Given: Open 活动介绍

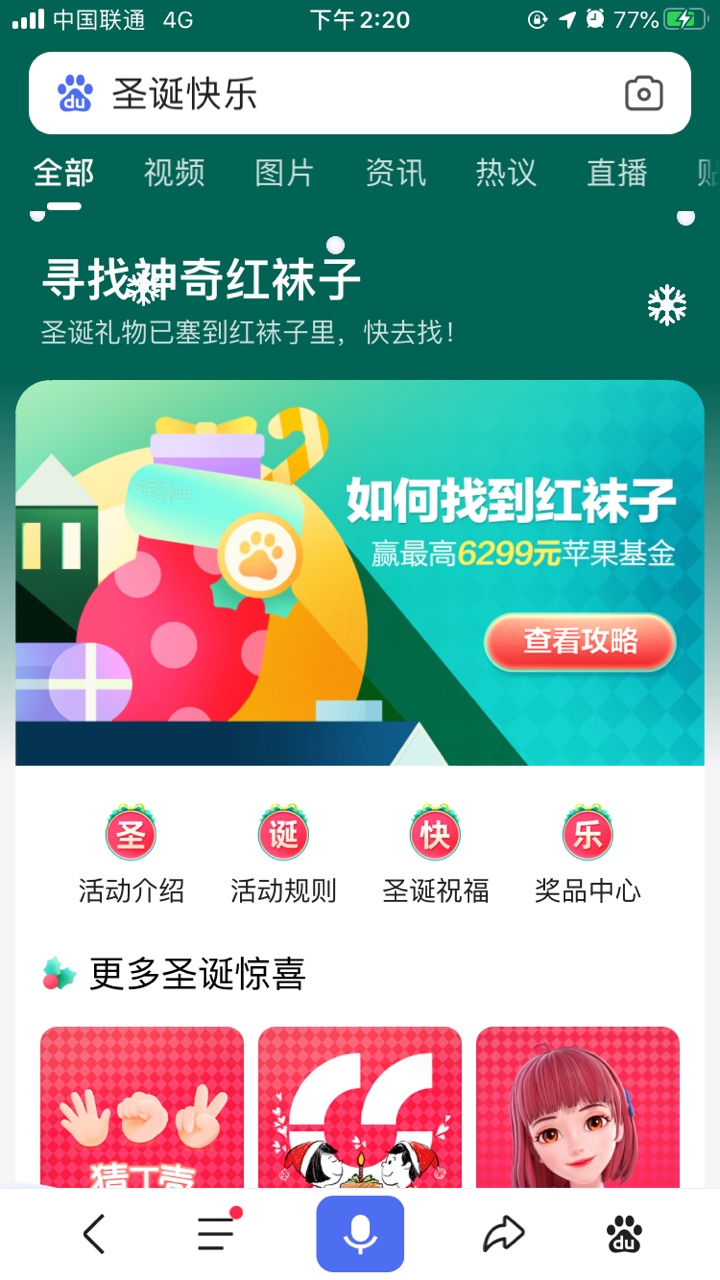Looking at the screenshot, I should pos(131,855).
